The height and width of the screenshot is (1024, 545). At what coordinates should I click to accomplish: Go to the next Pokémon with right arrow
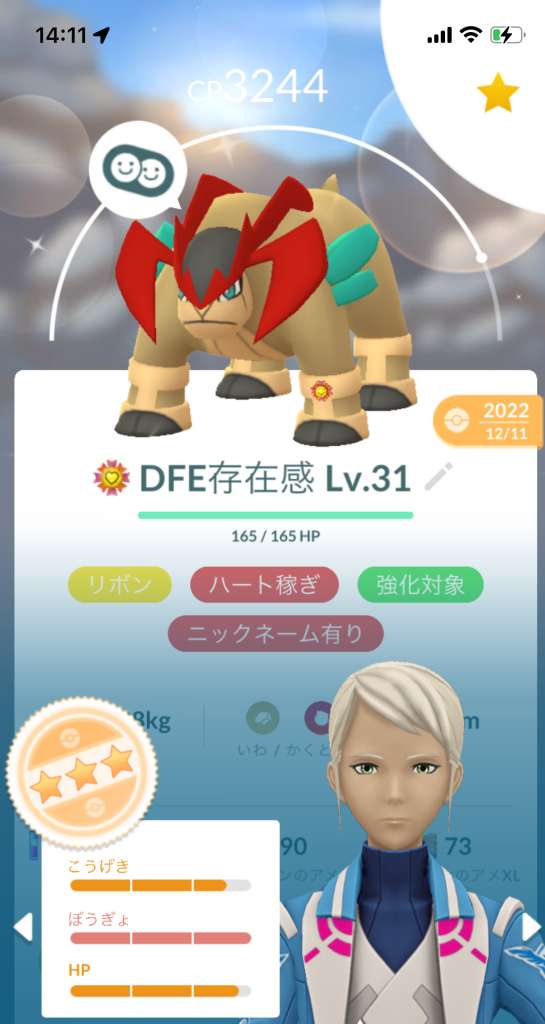(531, 925)
